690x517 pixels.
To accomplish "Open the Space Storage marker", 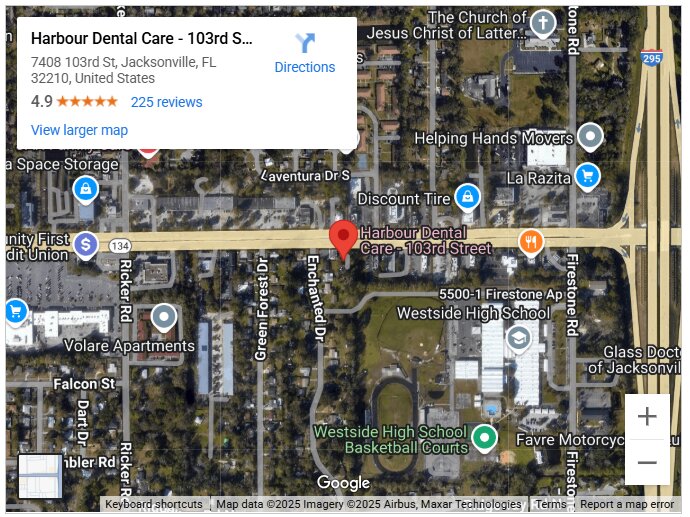I will (86, 187).
